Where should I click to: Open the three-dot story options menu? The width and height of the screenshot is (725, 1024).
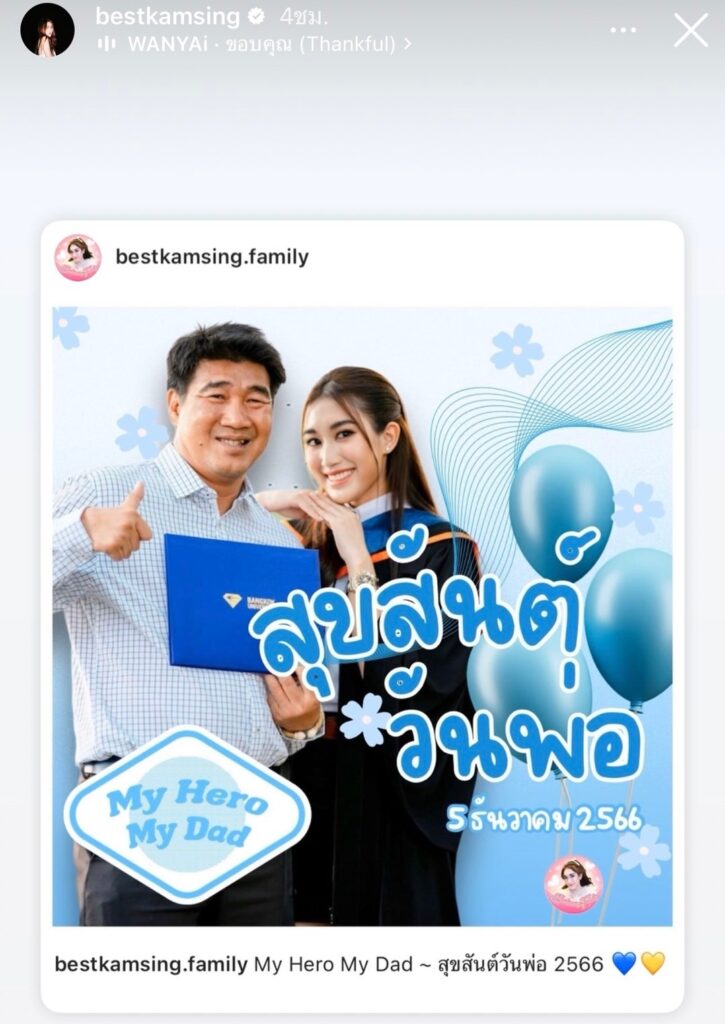click(x=623, y=30)
